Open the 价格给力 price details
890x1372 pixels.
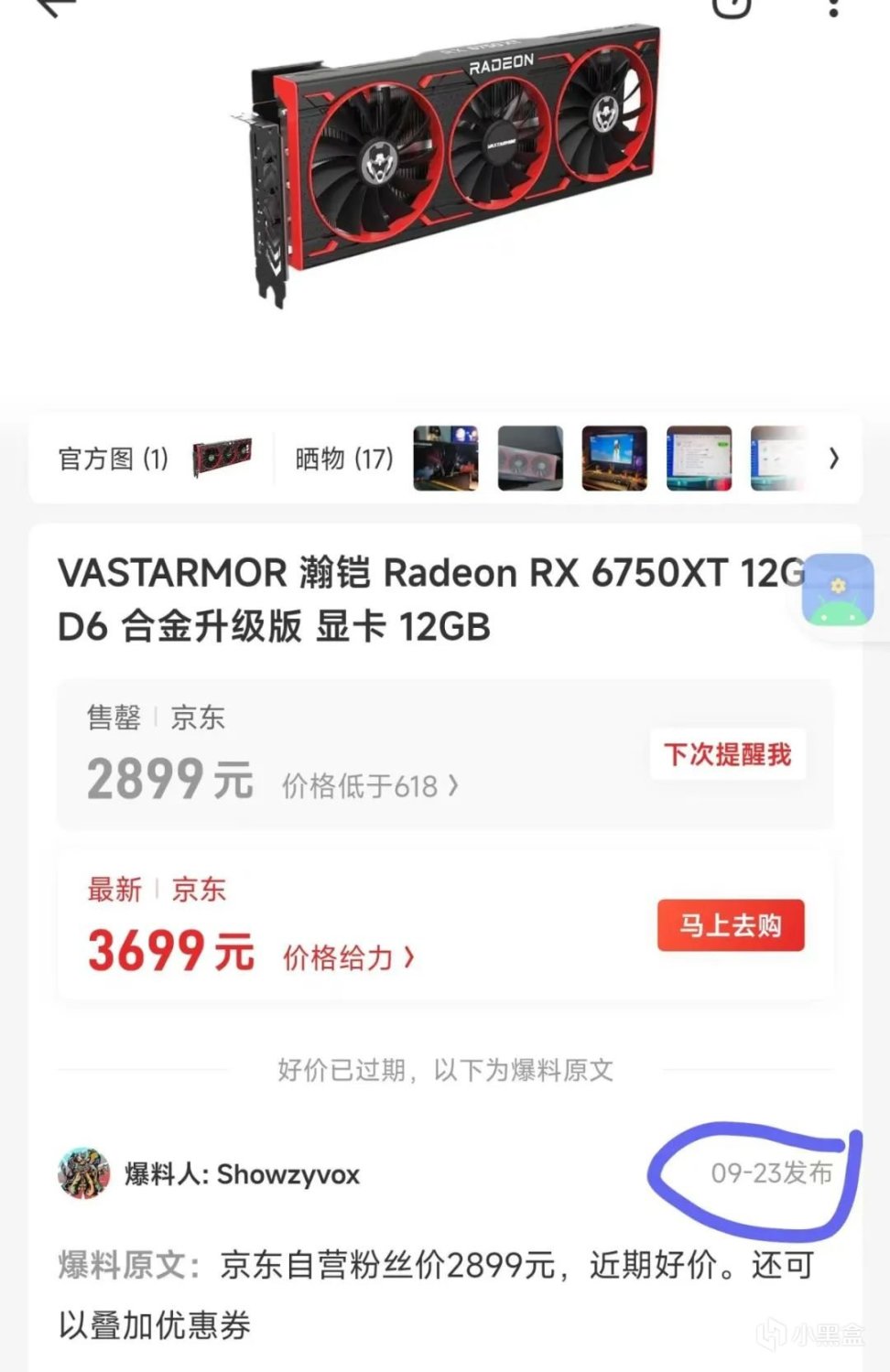[x=348, y=957]
